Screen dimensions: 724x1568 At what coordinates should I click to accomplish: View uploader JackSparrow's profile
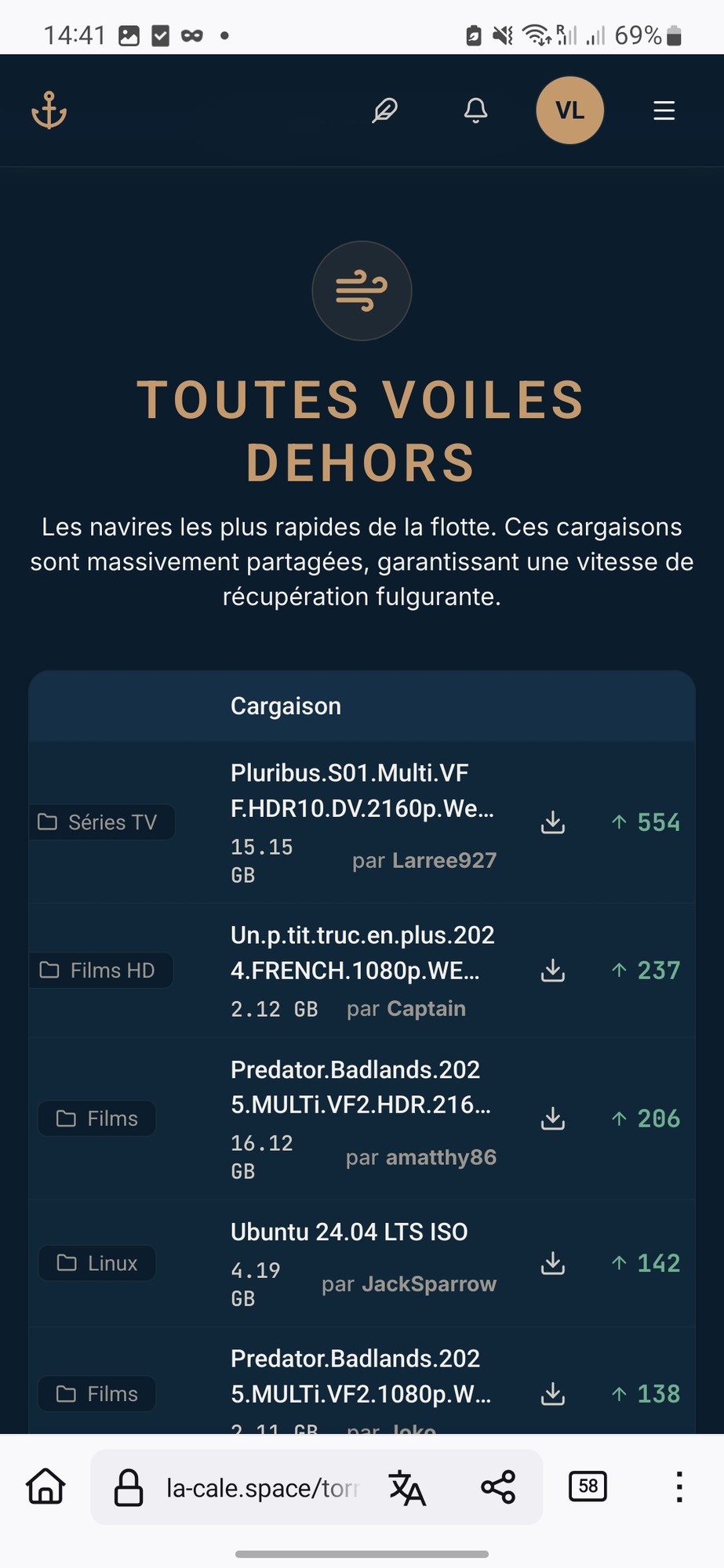click(429, 1283)
